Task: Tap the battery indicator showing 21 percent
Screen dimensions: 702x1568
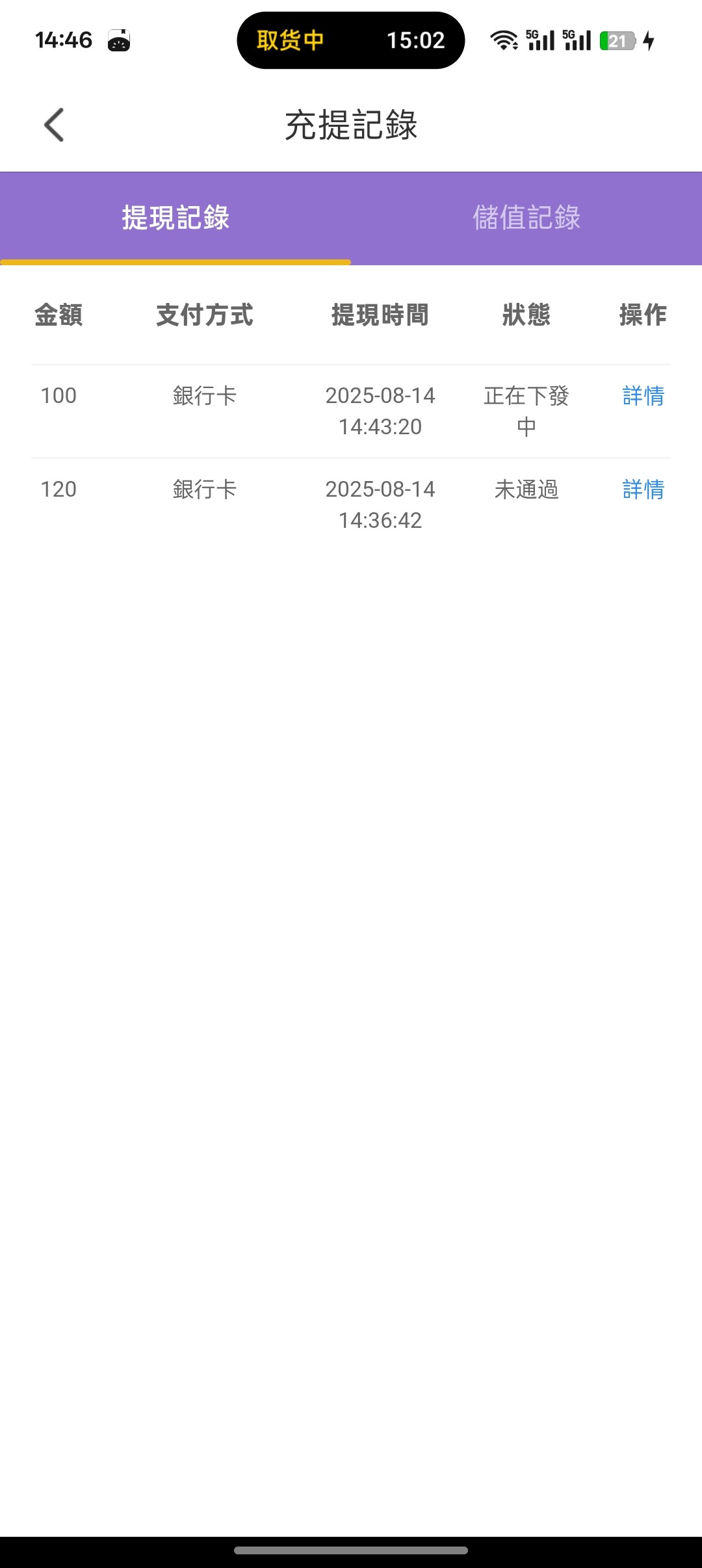Action: [619, 40]
